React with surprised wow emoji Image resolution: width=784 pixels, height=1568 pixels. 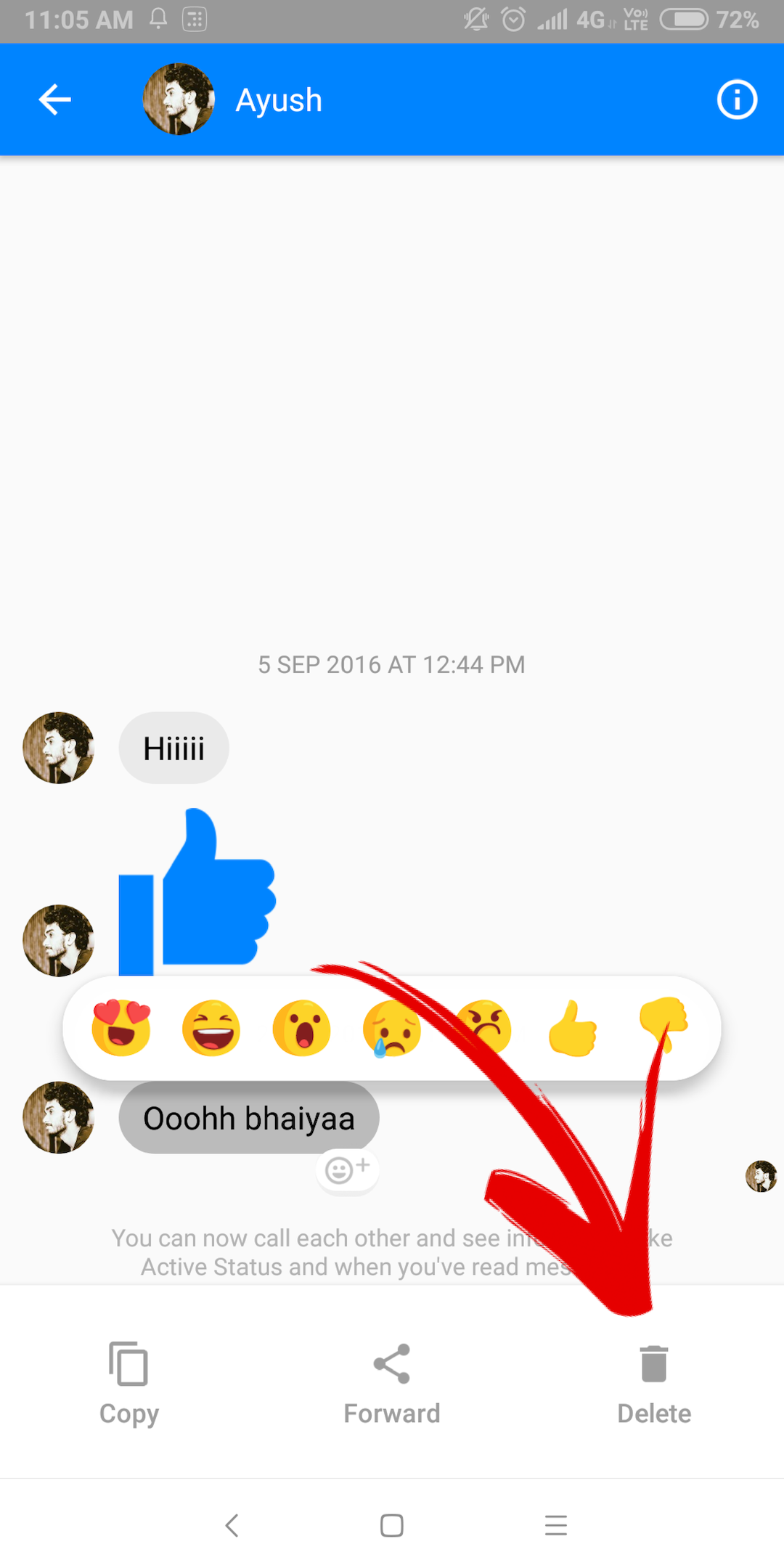[301, 1027]
